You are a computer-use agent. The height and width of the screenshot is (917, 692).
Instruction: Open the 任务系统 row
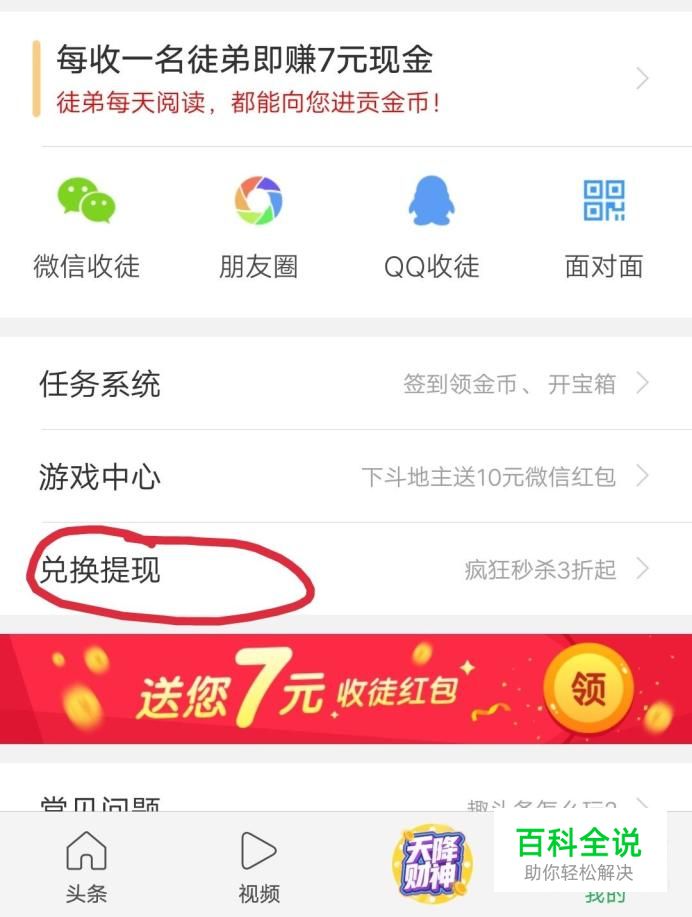(x=346, y=384)
